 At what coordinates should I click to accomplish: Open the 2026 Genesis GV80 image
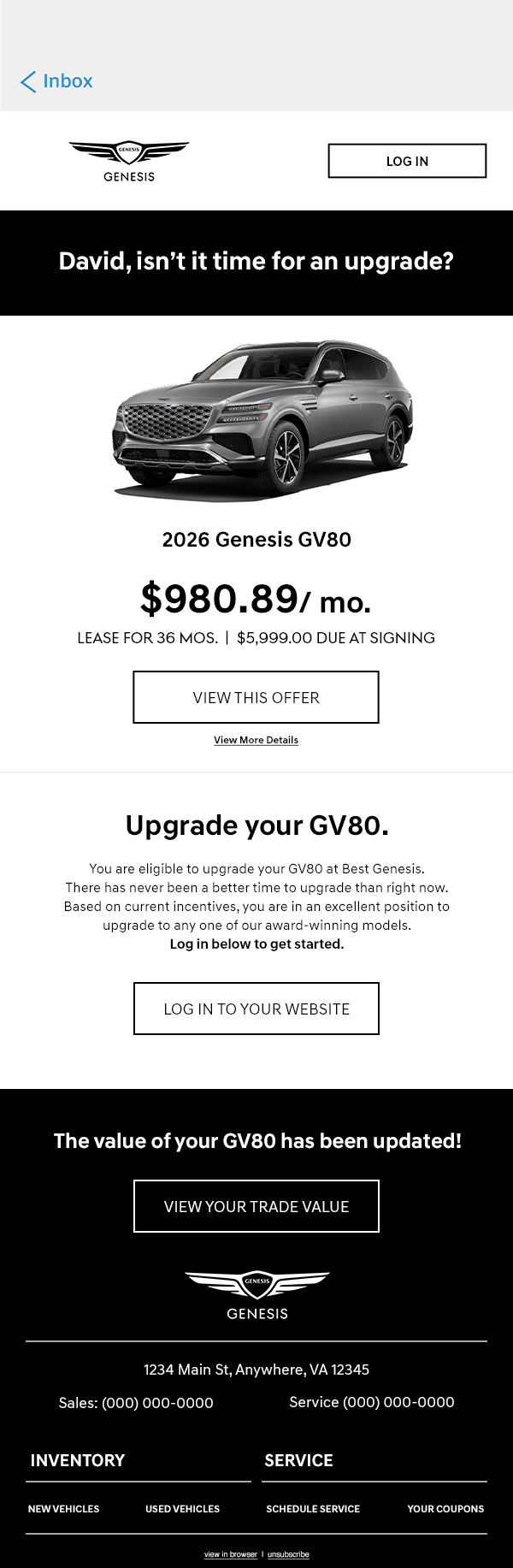(262, 419)
